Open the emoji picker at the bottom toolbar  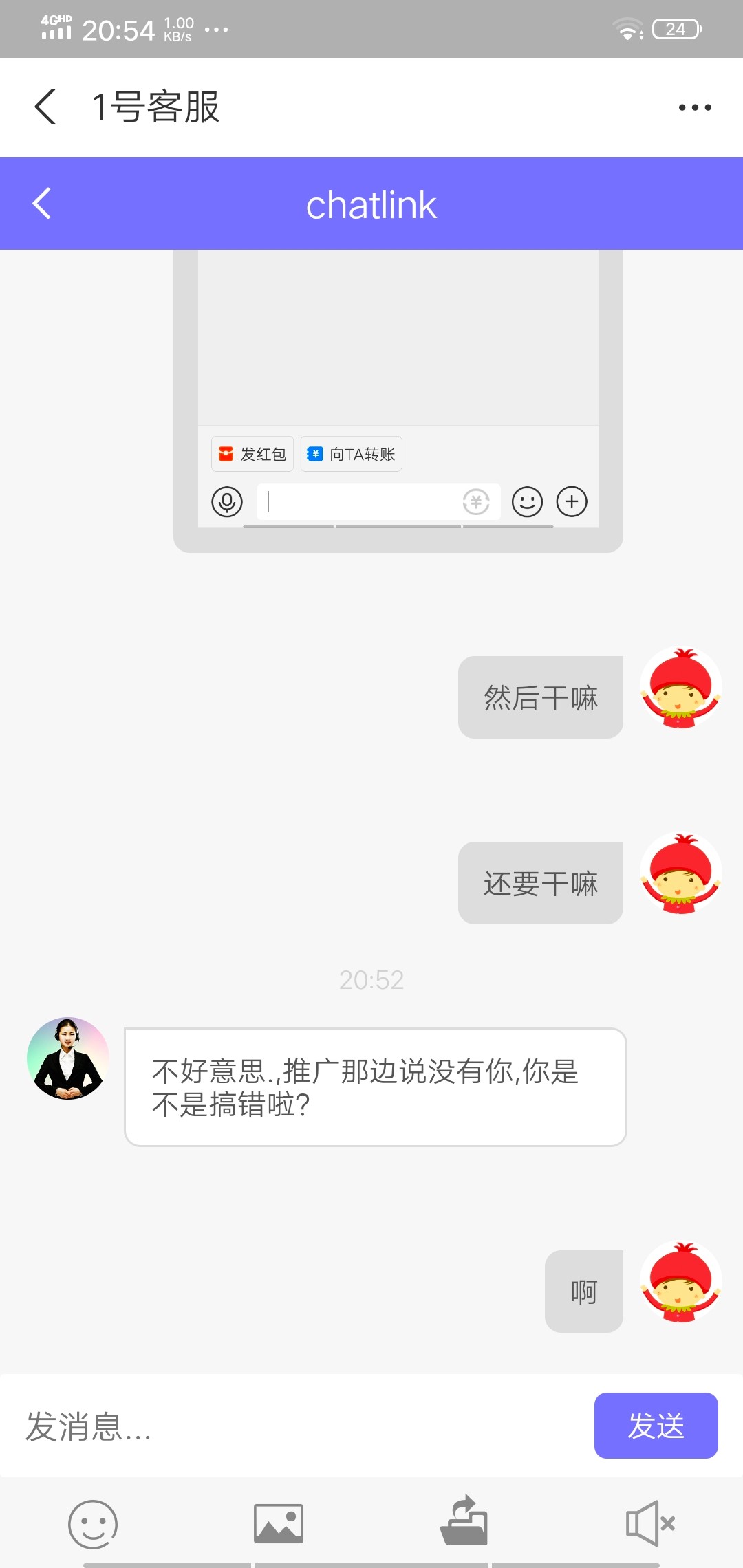point(93,1521)
